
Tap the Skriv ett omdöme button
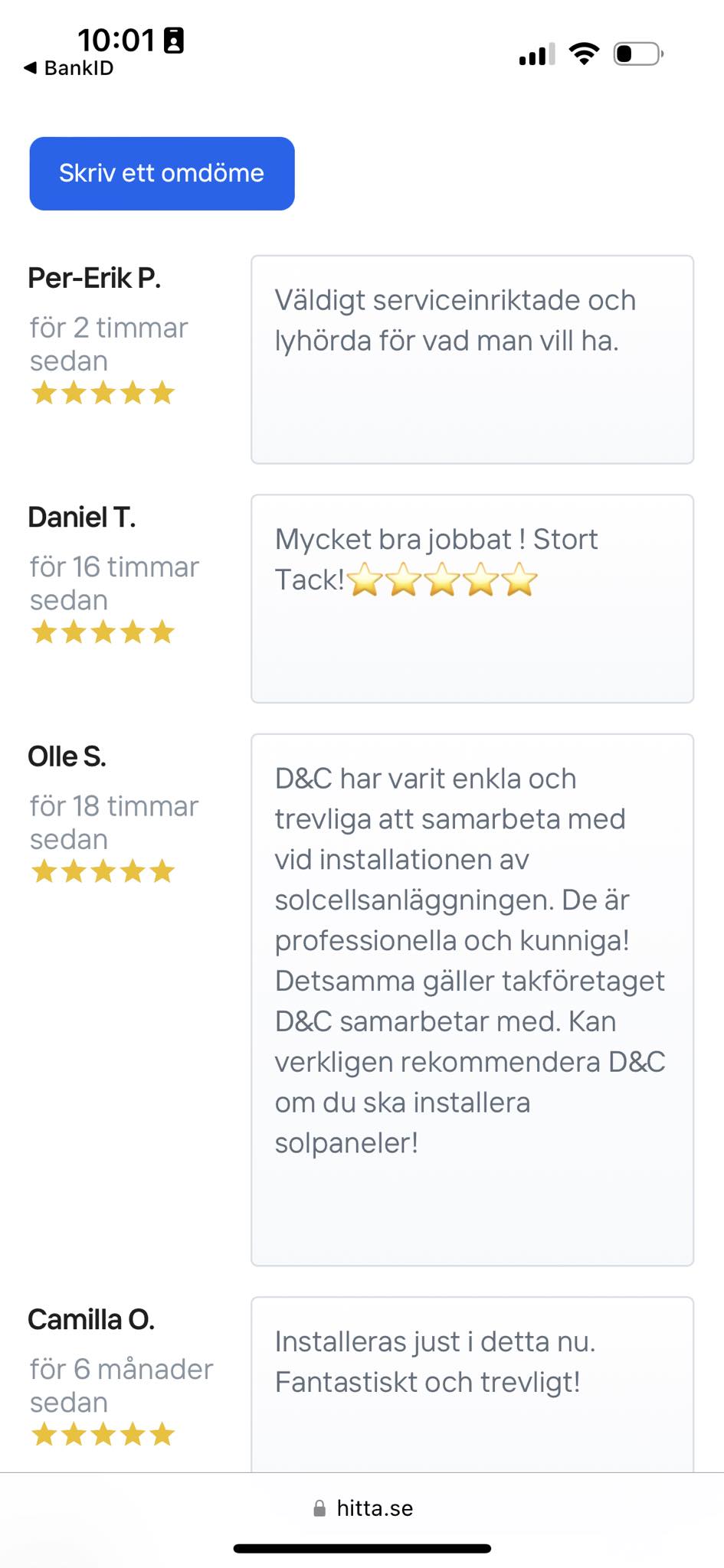pos(162,174)
